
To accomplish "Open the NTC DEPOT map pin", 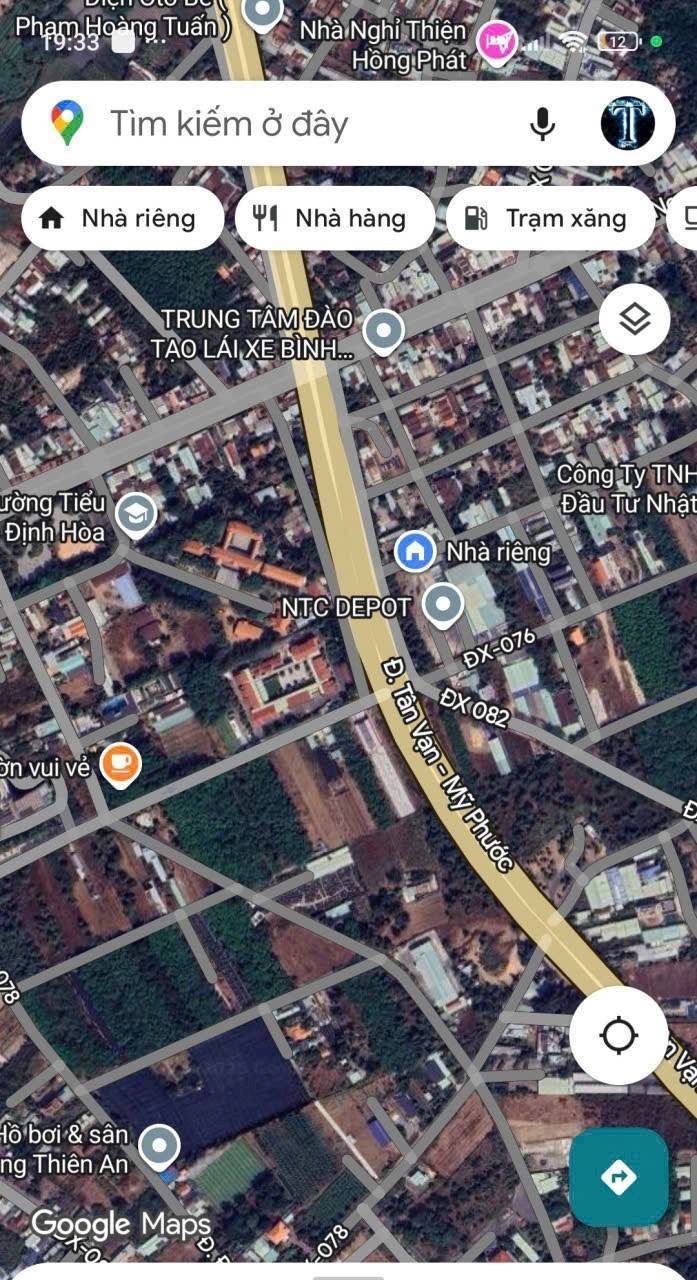I will click(442, 605).
